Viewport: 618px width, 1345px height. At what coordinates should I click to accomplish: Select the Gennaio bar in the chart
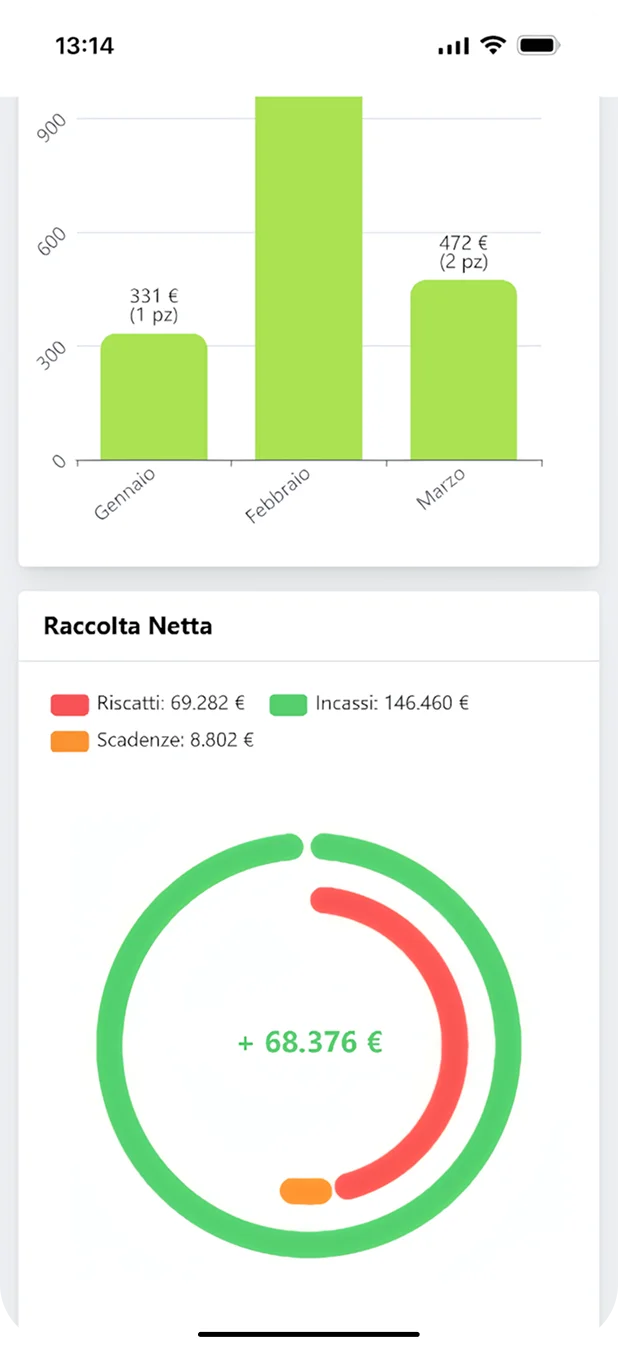click(x=154, y=397)
